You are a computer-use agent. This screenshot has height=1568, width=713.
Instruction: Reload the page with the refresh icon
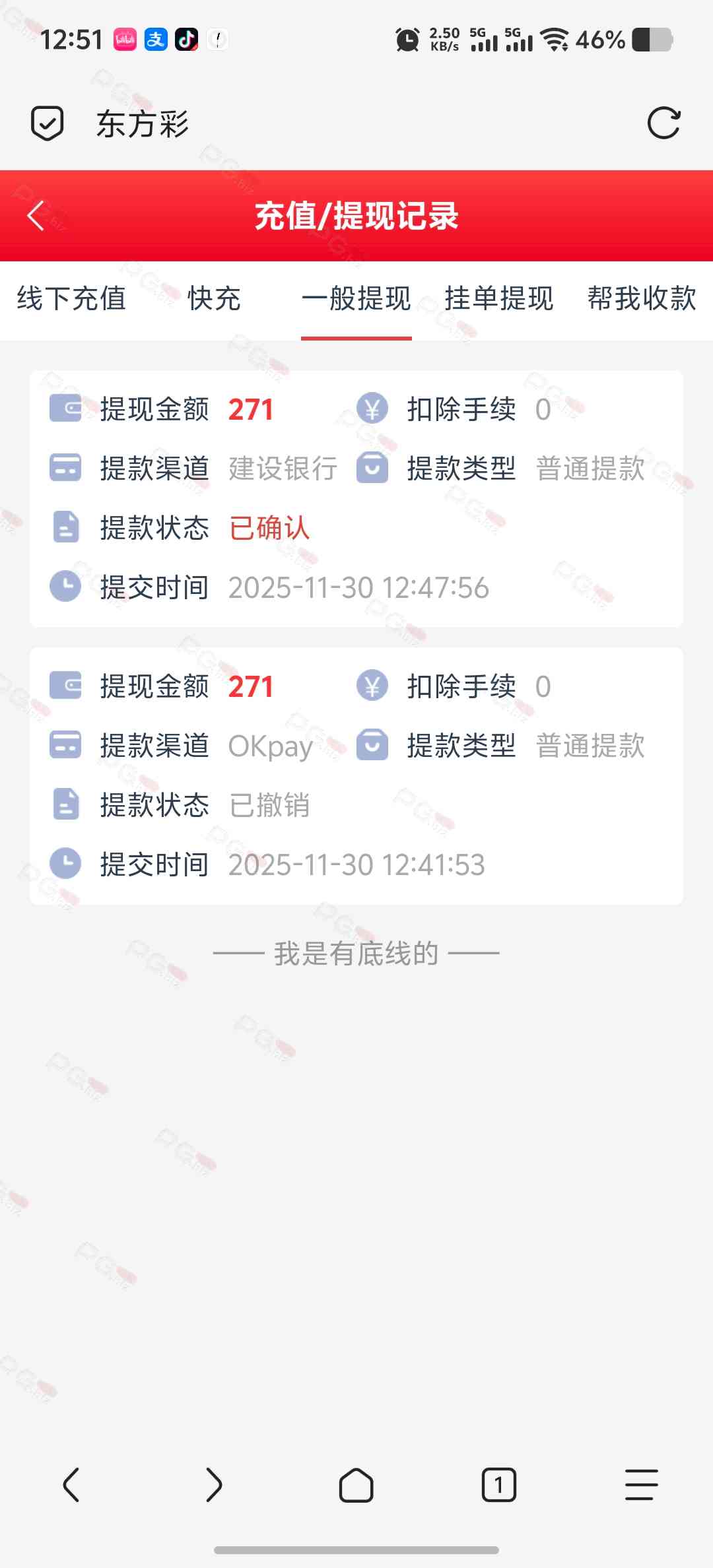click(x=663, y=123)
